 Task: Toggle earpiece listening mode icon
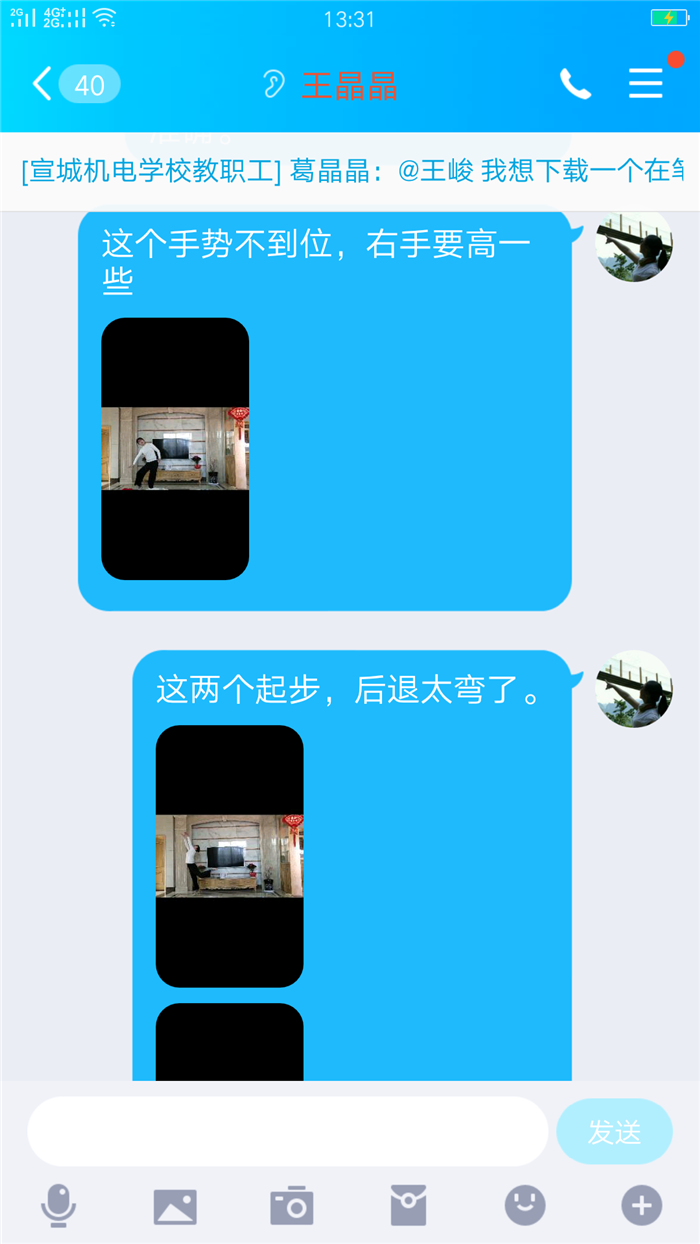[x=273, y=84]
